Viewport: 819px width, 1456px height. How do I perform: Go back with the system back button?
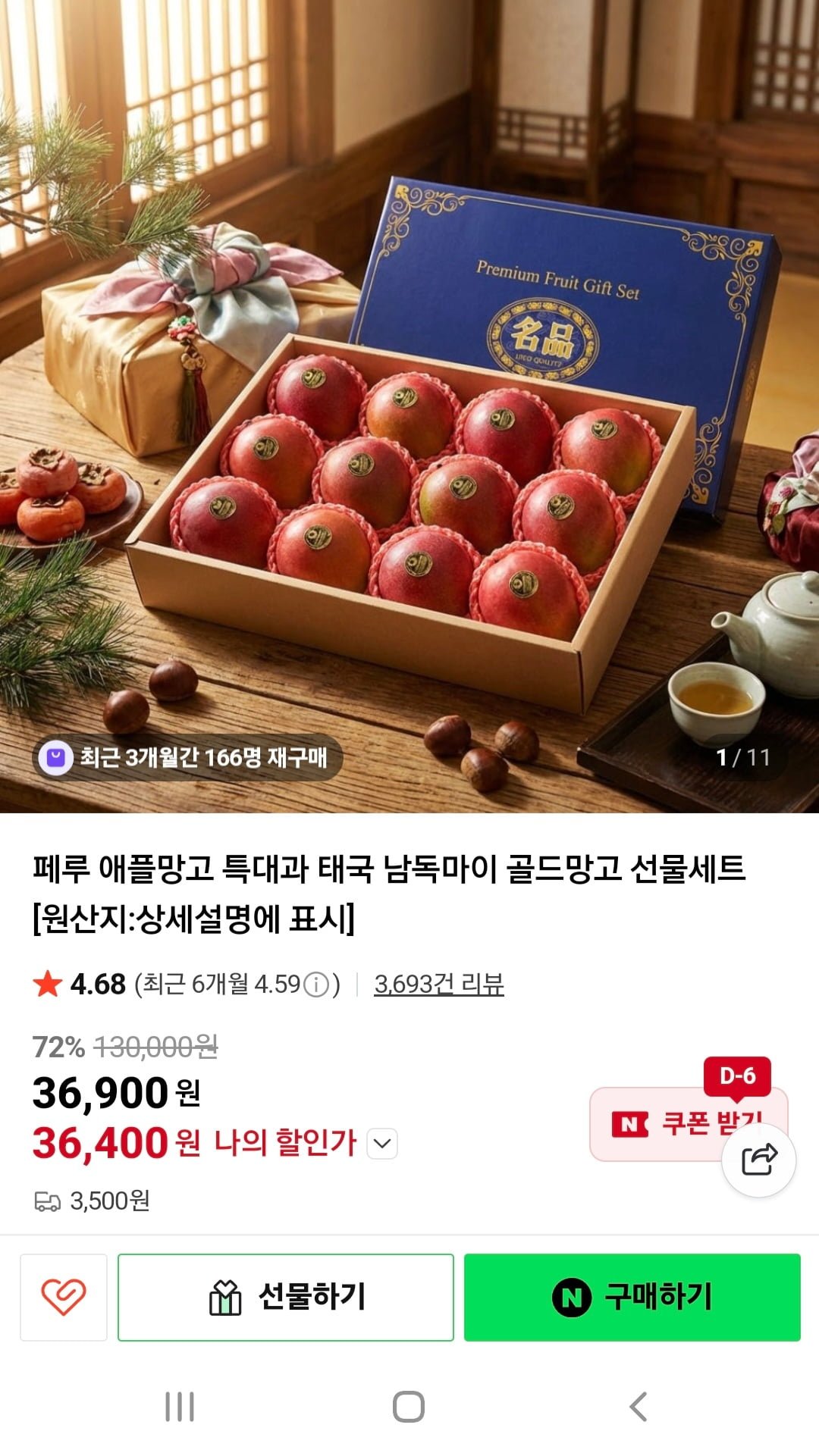(x=639, y=1407)
